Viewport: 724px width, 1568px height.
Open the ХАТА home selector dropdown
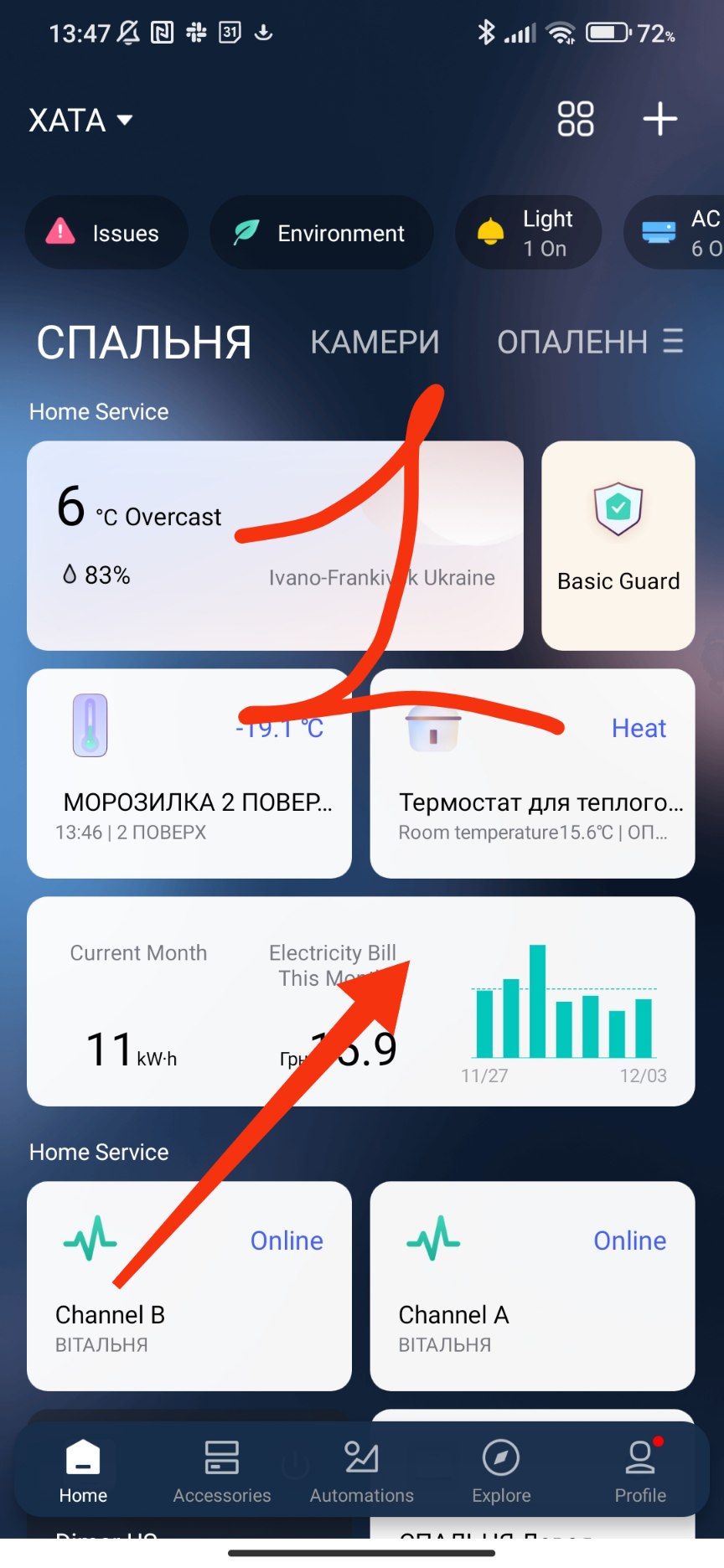pyautogui.click(x=80, y=121)
